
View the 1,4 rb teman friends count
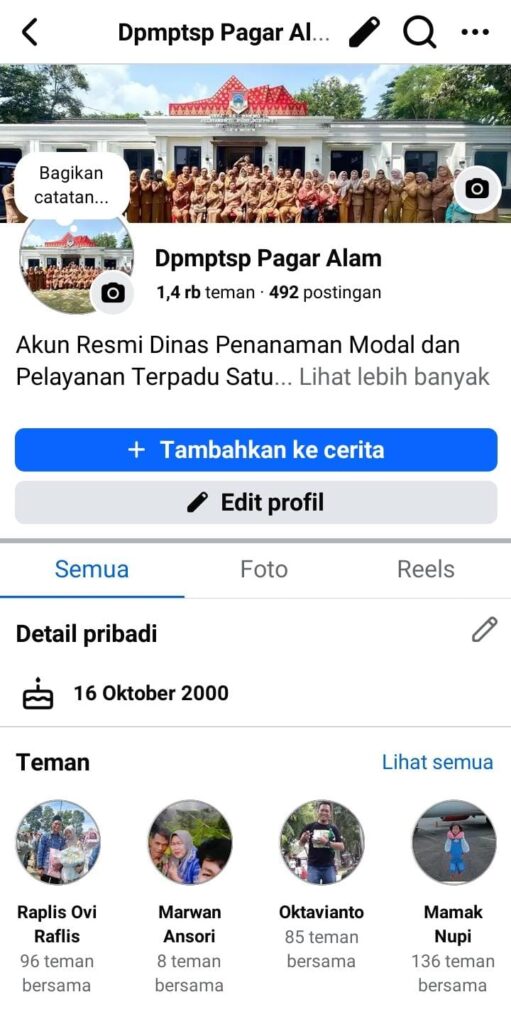205,293
